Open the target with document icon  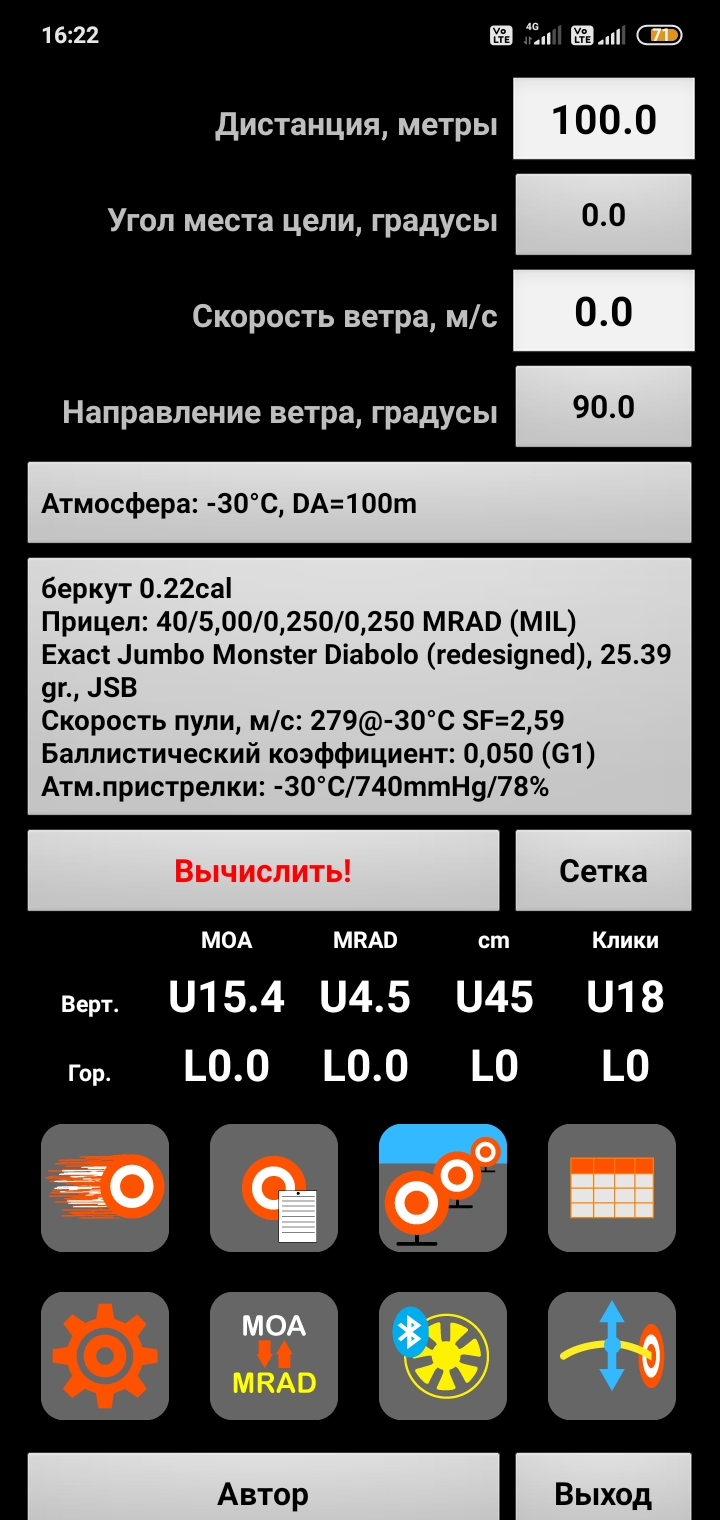pos(274,1187)
